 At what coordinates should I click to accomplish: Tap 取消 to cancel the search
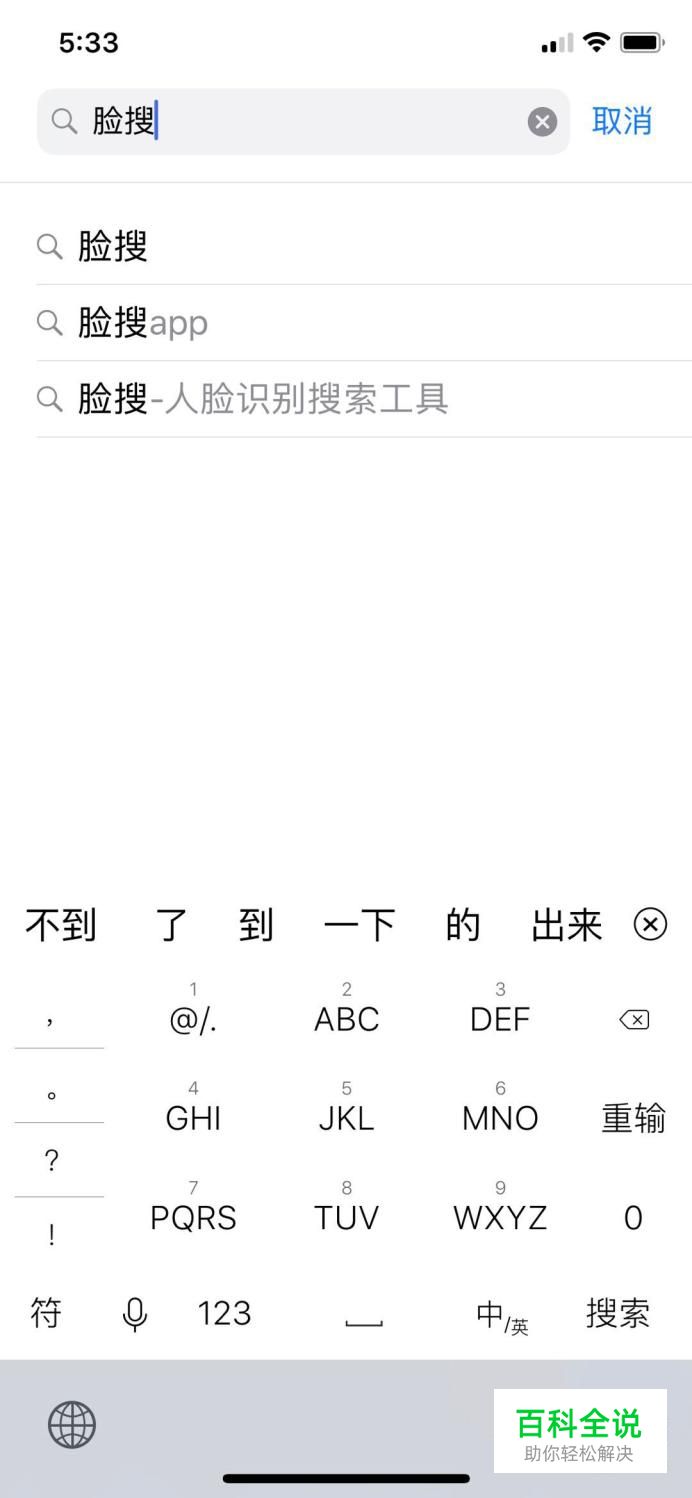[x=622, y=121]
